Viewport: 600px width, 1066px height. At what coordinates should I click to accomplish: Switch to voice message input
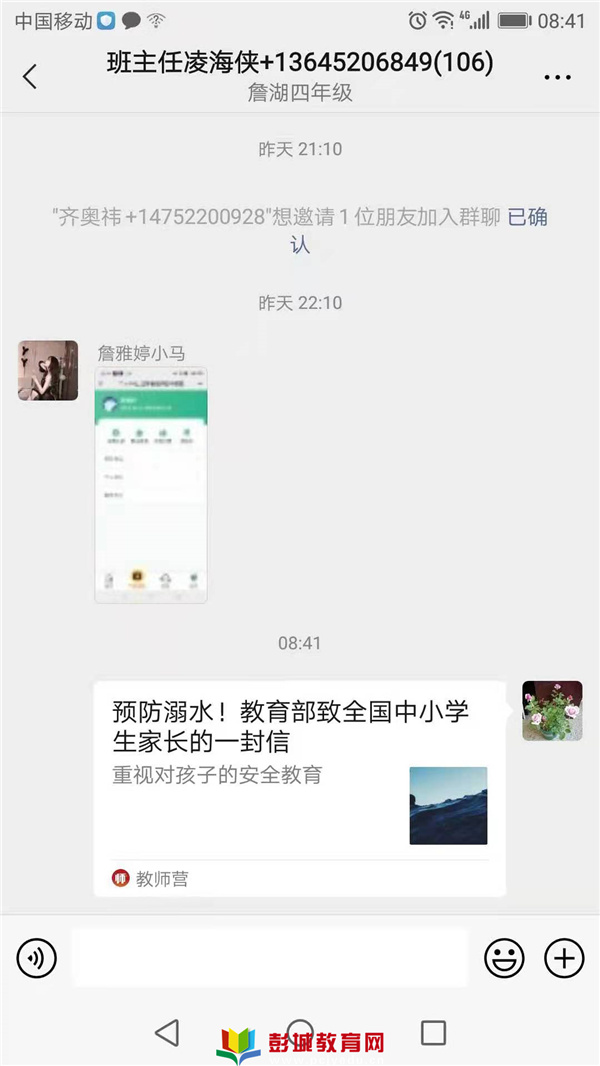pyautogui.click(x=37, y=959)
